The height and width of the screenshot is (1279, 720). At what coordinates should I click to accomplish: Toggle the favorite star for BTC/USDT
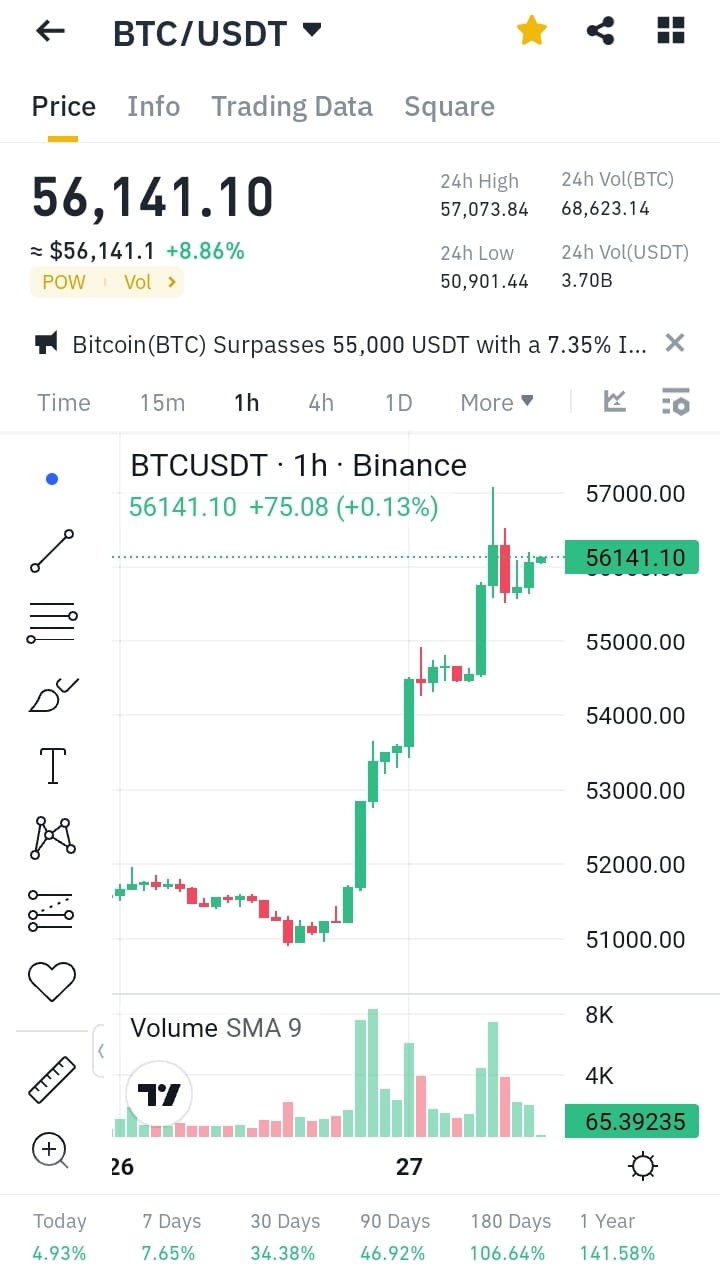pos(531,30)
